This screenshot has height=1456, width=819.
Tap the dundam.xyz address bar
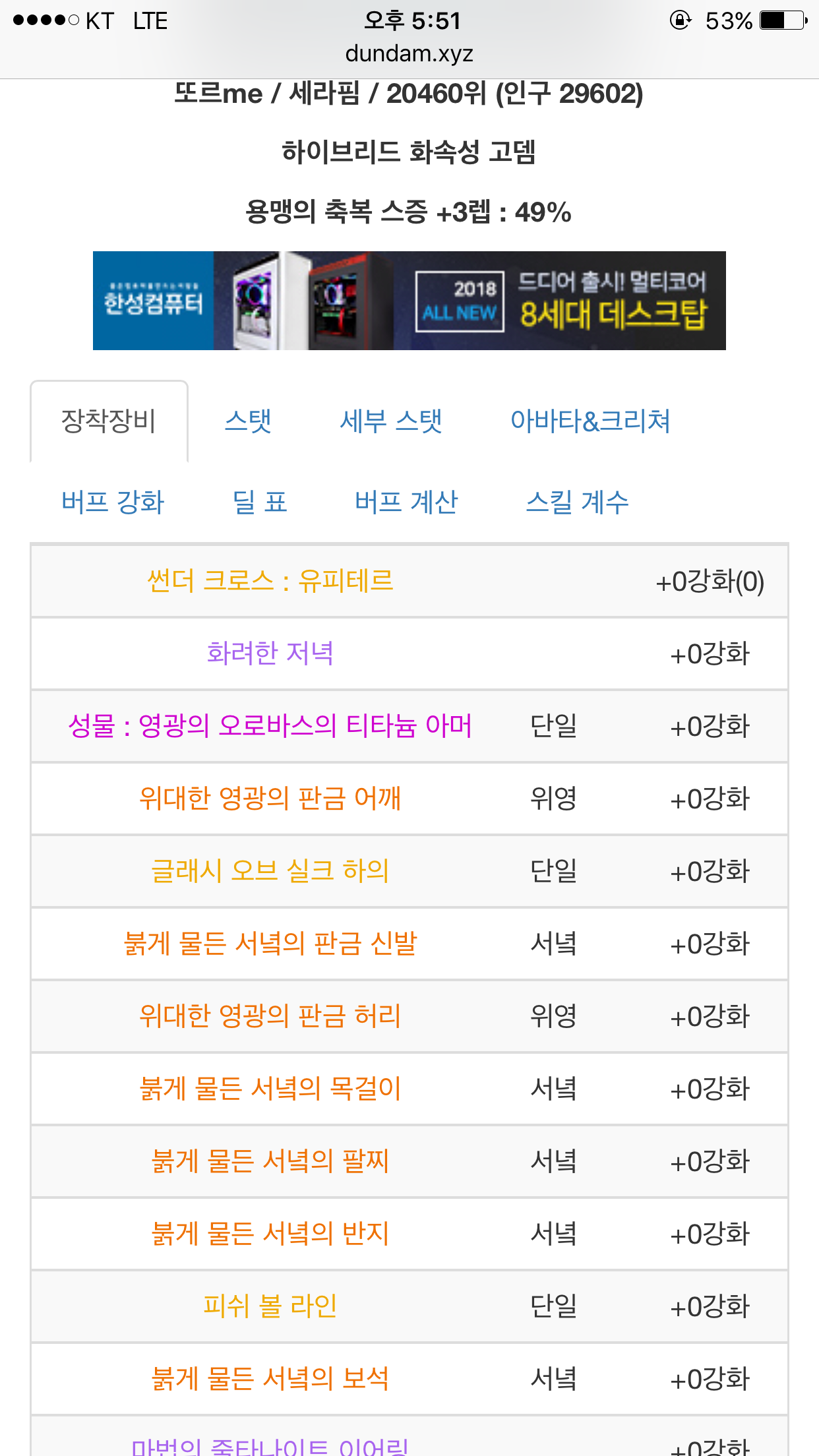point(409,53)
